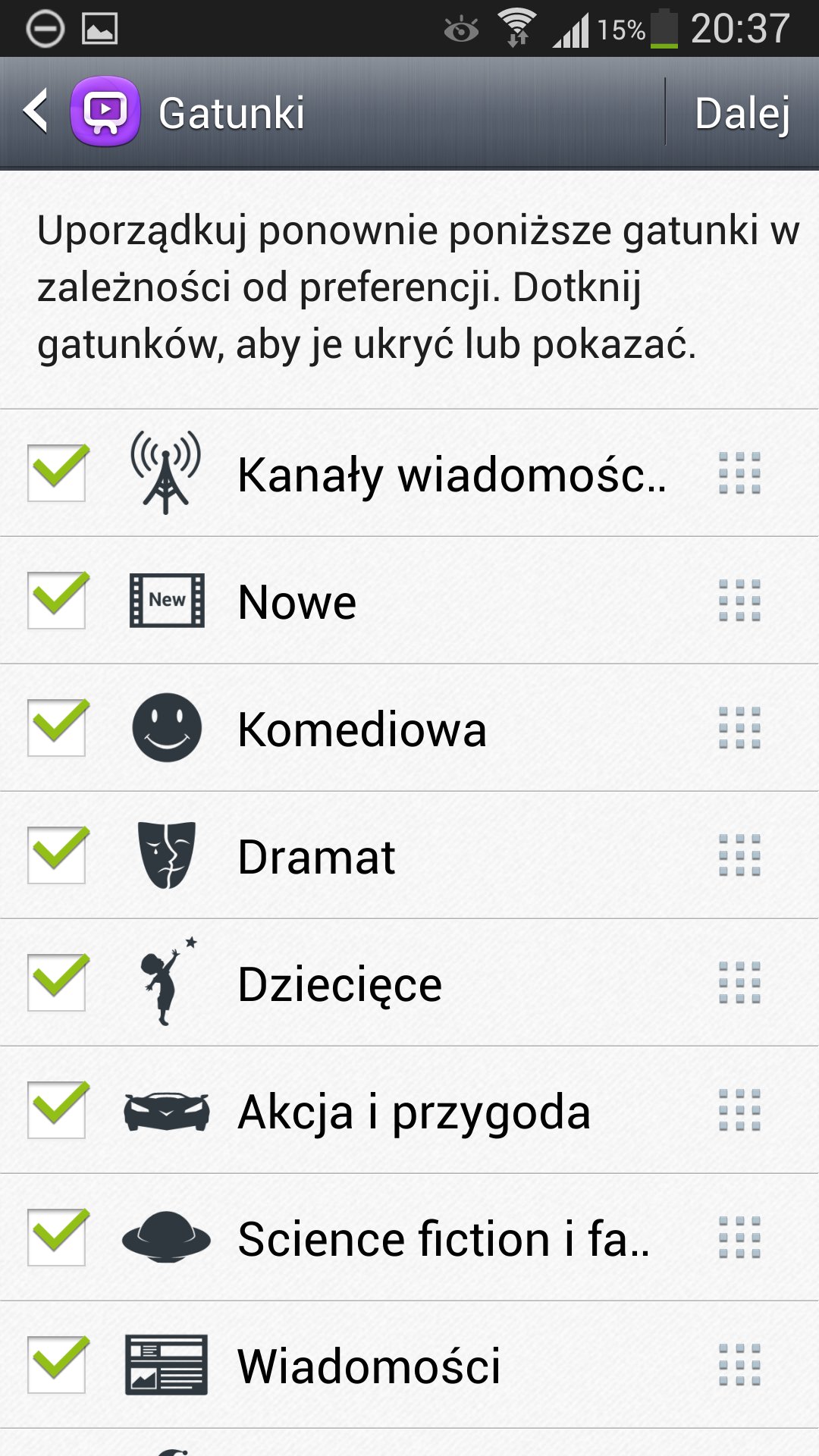819x1456 pixels.
Task: Disable the Science fiction genre checkbox
Action: (x=57, y=1238)
